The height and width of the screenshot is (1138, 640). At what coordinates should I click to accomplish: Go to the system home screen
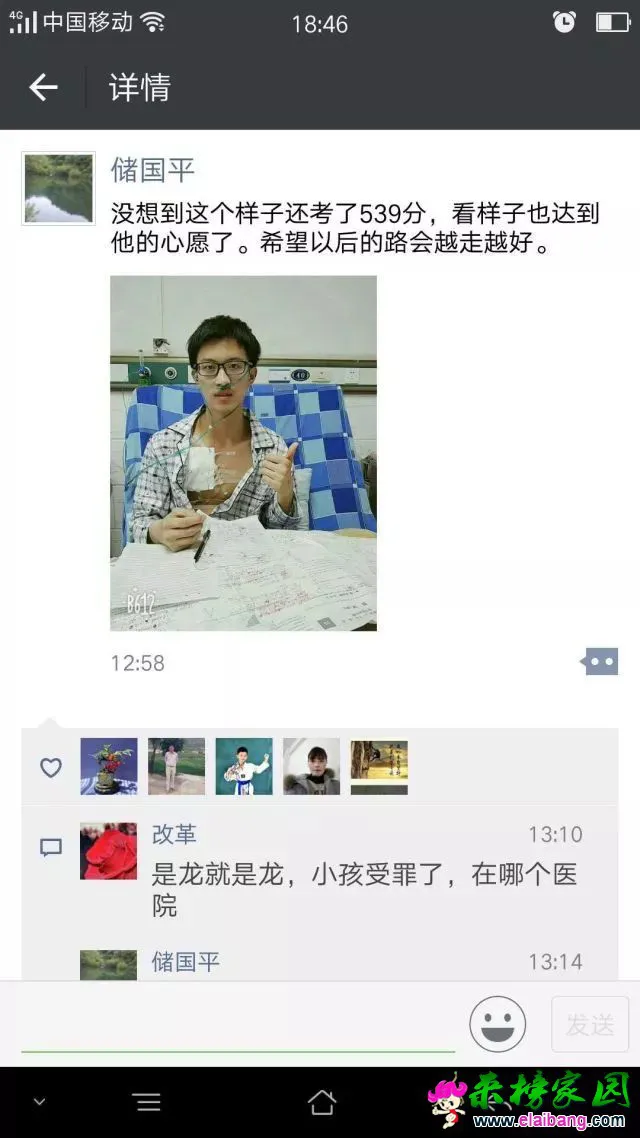click(321, 1102)
